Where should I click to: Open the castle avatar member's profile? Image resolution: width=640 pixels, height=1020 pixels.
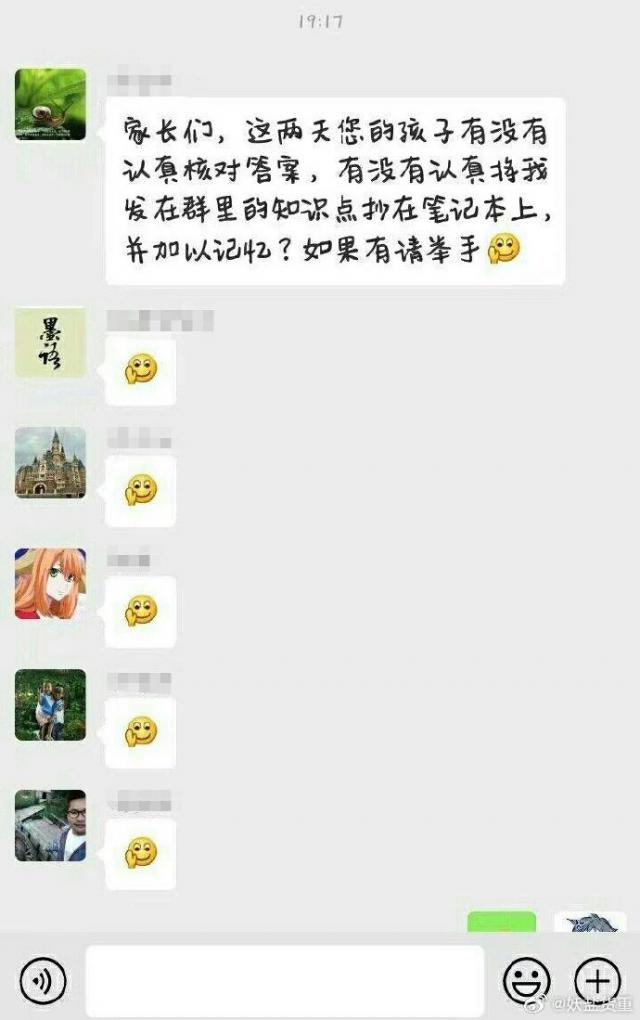pyautogui.click(x=50, y=463)
